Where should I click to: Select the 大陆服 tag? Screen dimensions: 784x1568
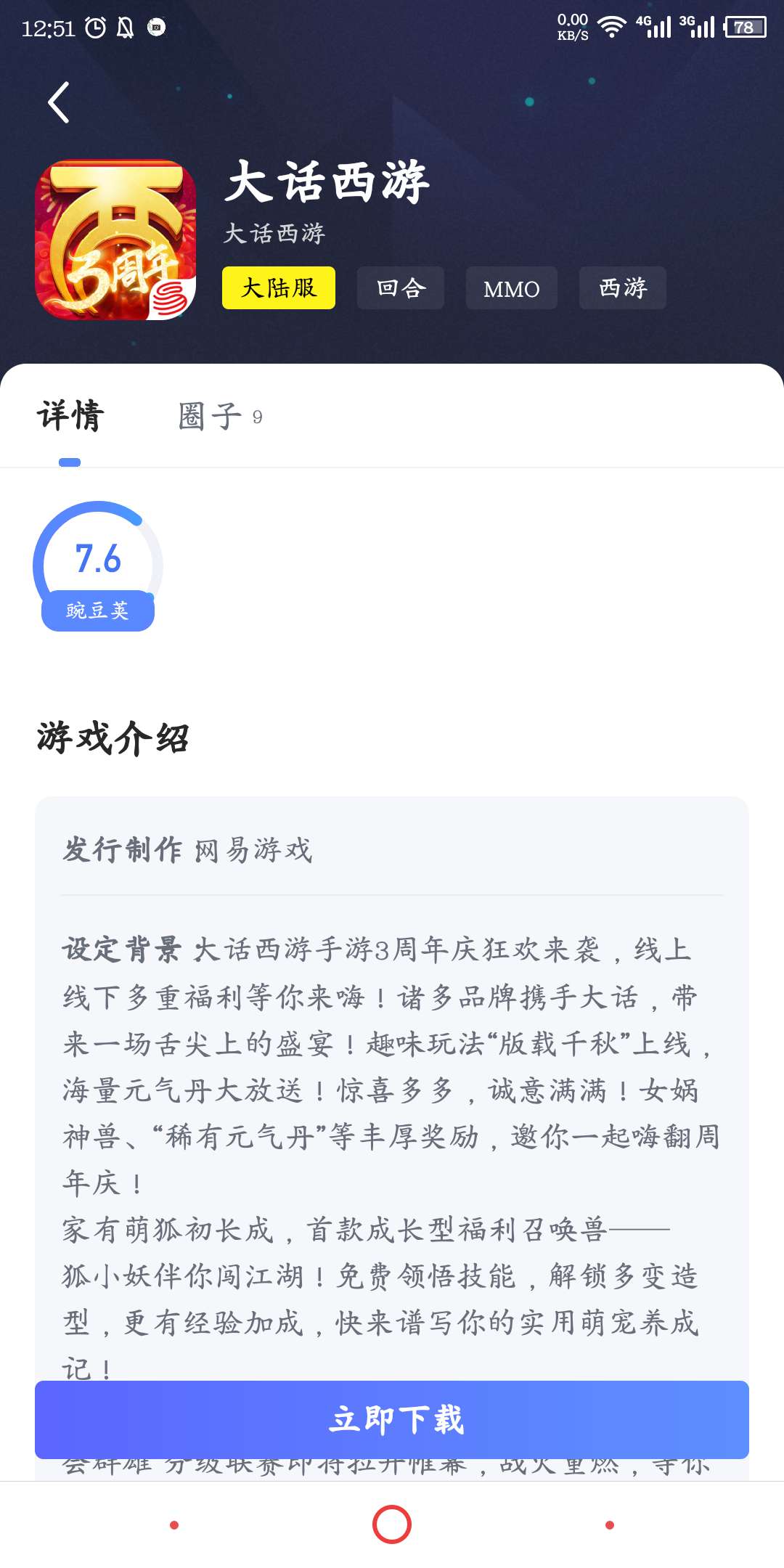[279, 288]
